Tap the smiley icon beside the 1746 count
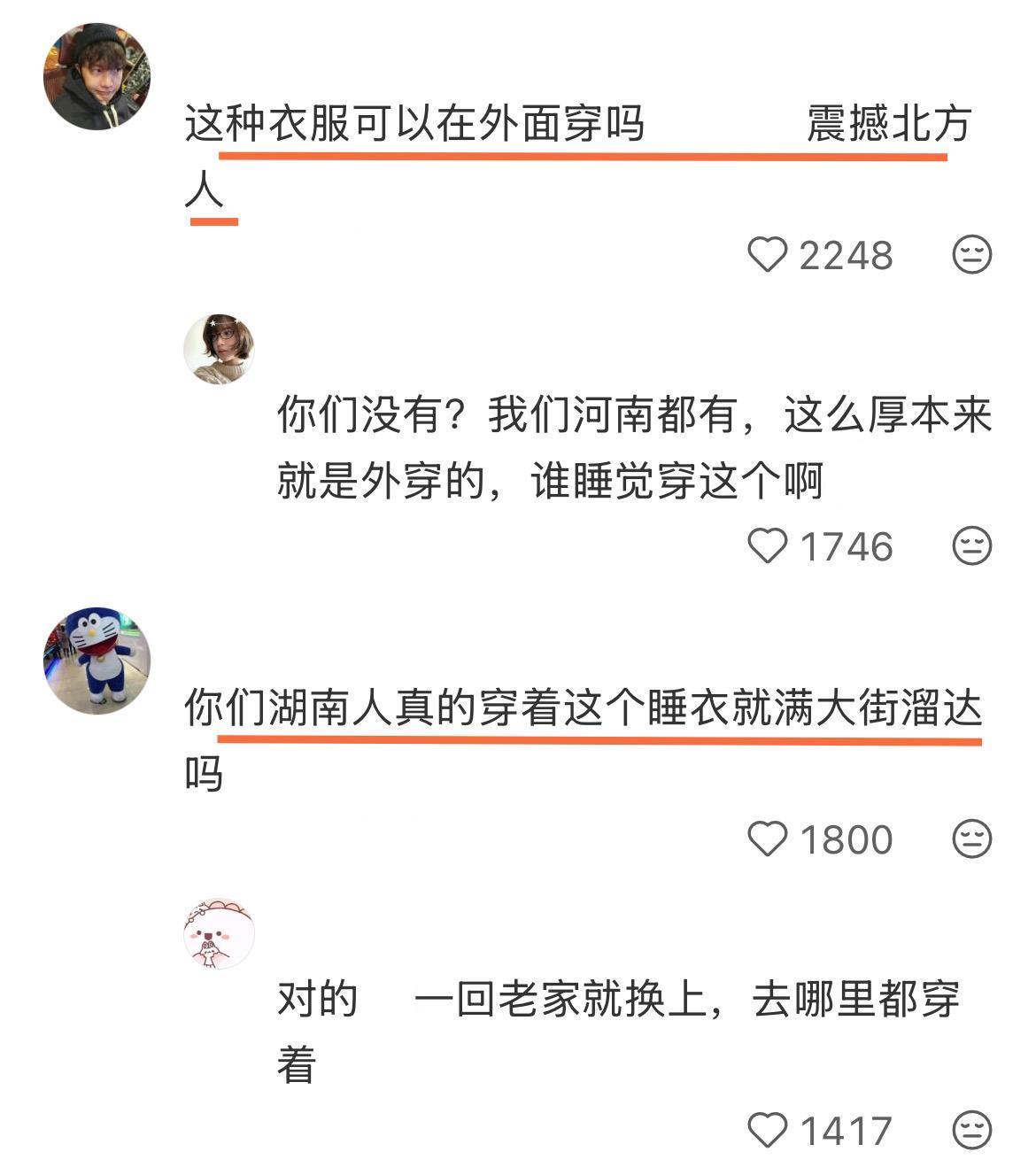This screenshot has height=1175, width=1036. (970, 546)
